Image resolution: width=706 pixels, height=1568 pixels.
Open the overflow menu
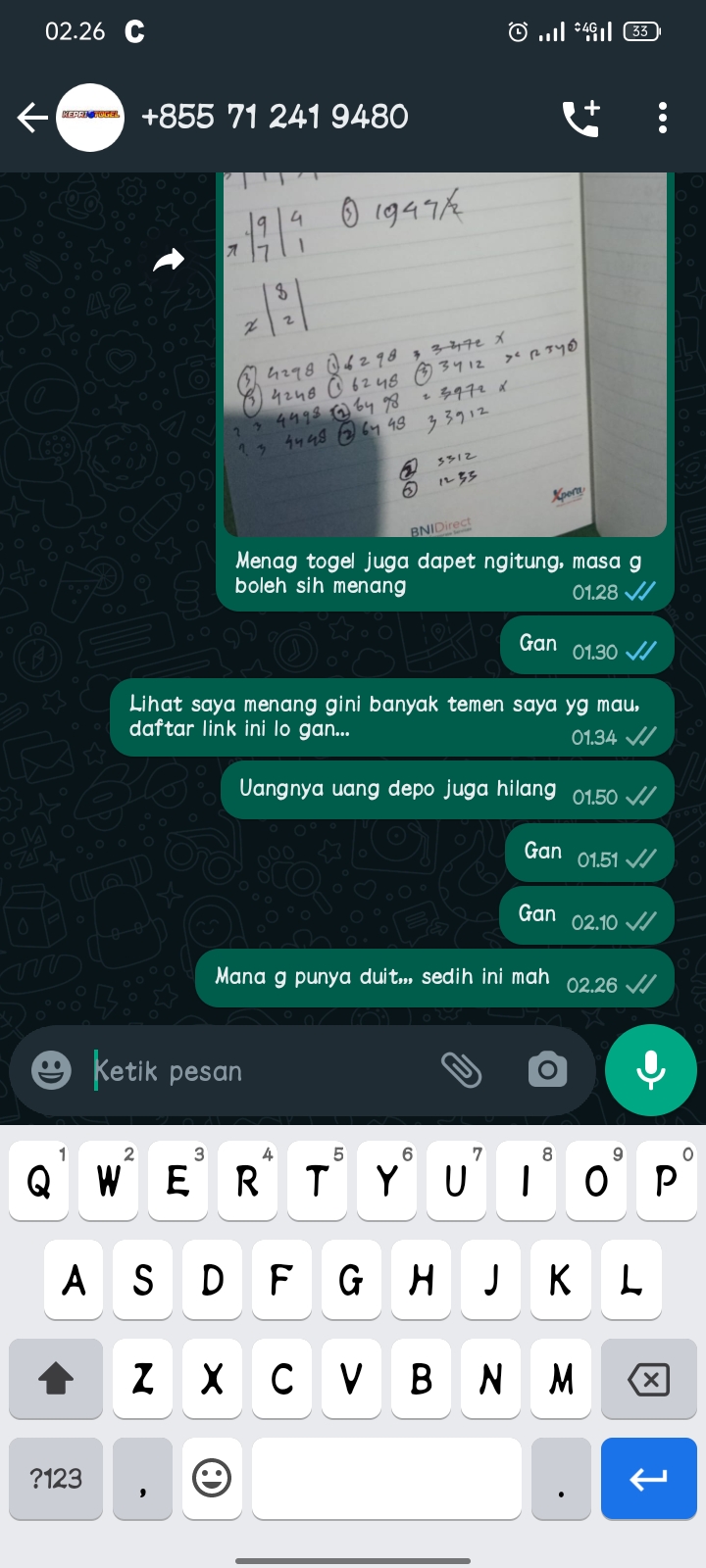pos(663,119)
